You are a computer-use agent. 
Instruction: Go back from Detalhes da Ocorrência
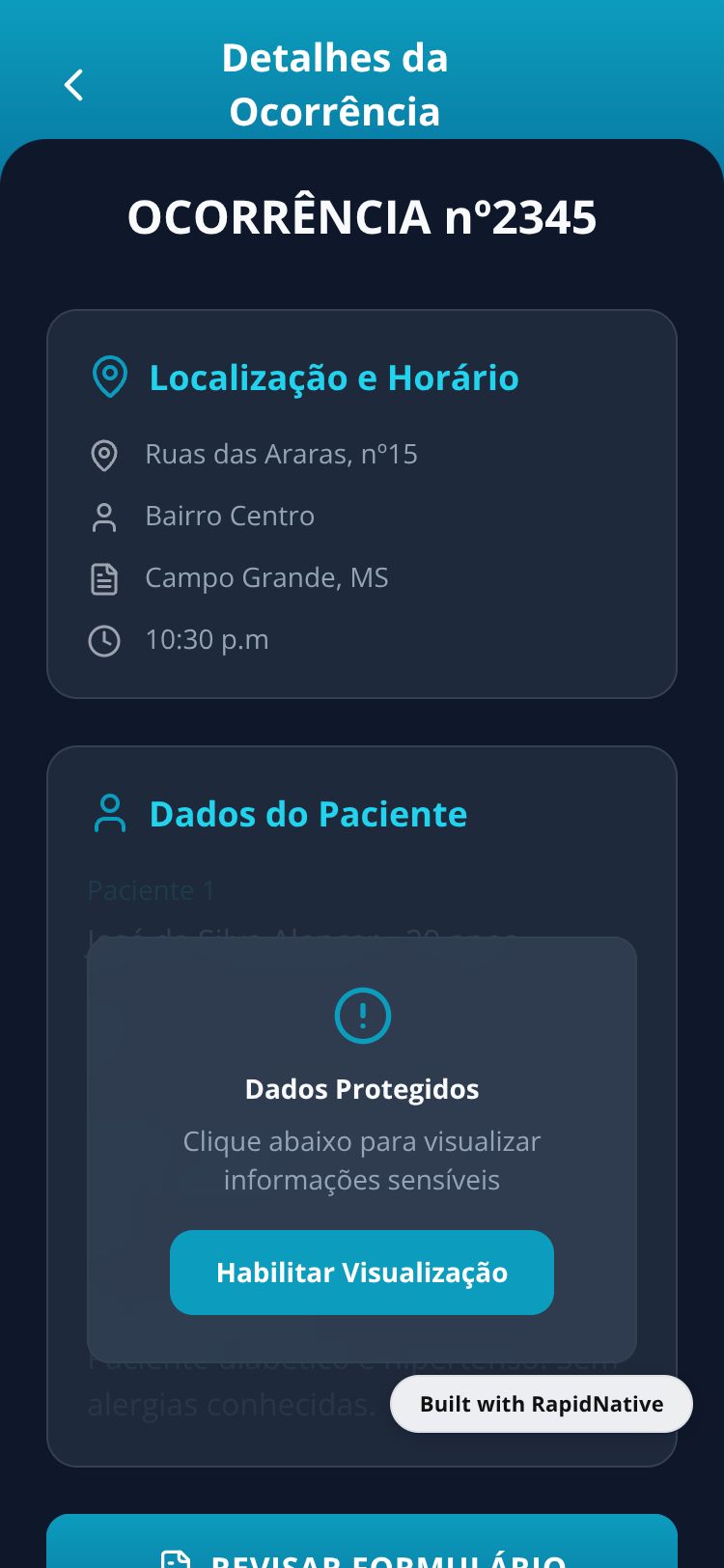coord(73,85)
